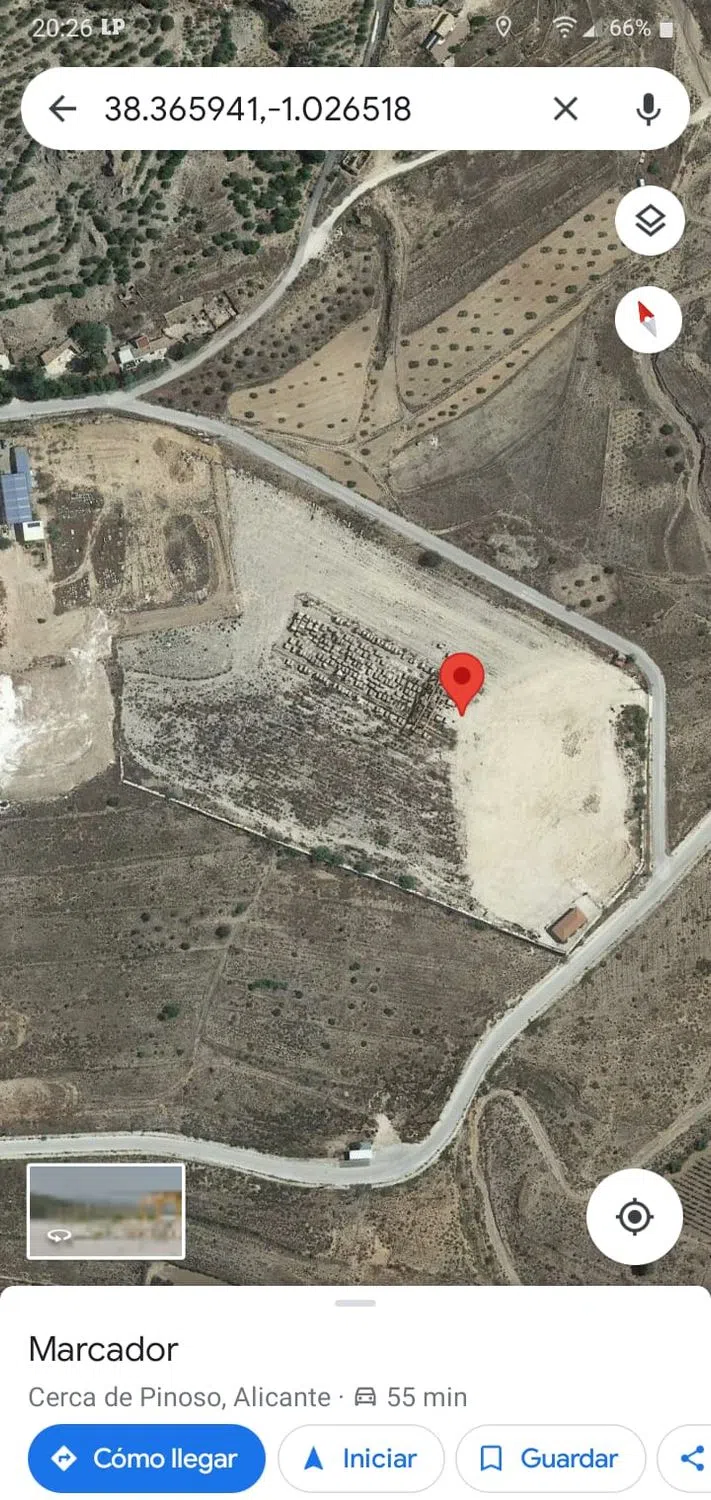Screen dimensions: 711x1500
Task: Expand the Marcador info sheet handle
Action: (355, 1303)
